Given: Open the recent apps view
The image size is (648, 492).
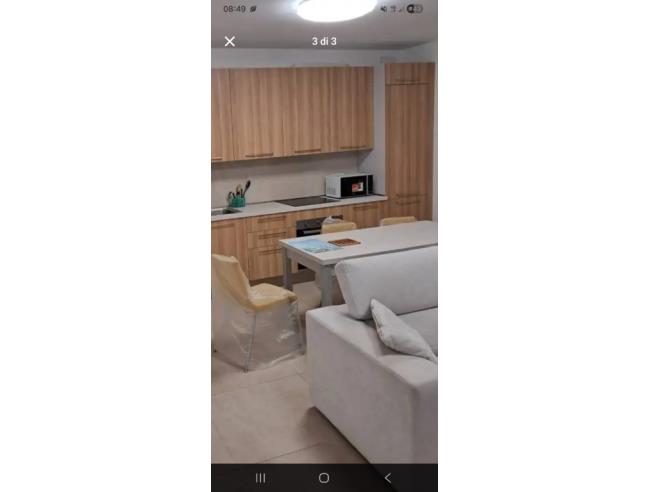Looking at the screenshot, I should pyautogui.click(x=260, y=478).
